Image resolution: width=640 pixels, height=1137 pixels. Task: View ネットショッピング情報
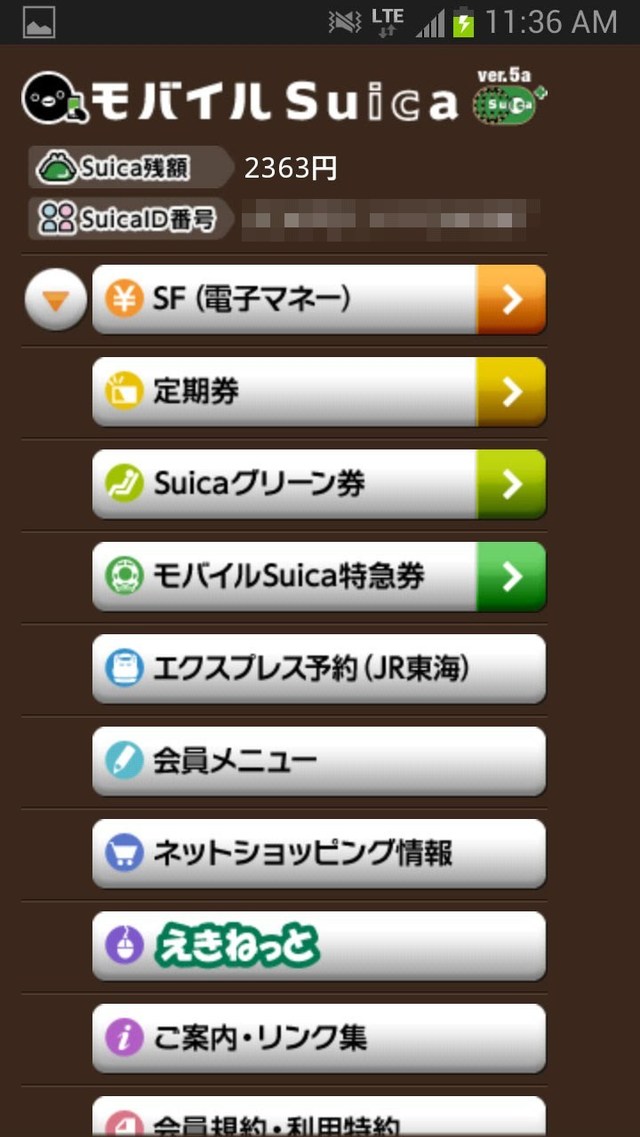tap(318, 853)
